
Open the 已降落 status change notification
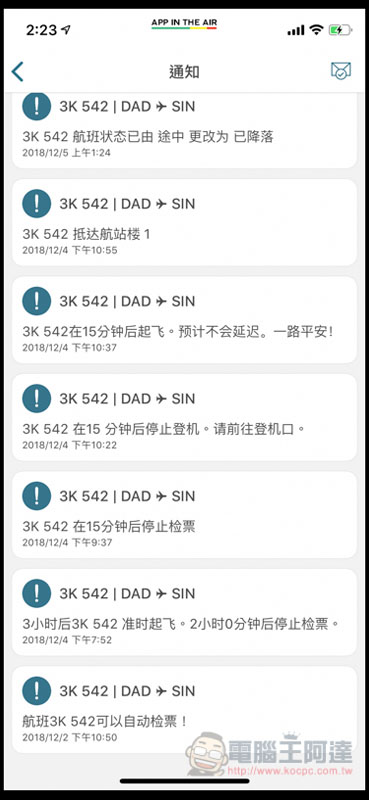184,130
